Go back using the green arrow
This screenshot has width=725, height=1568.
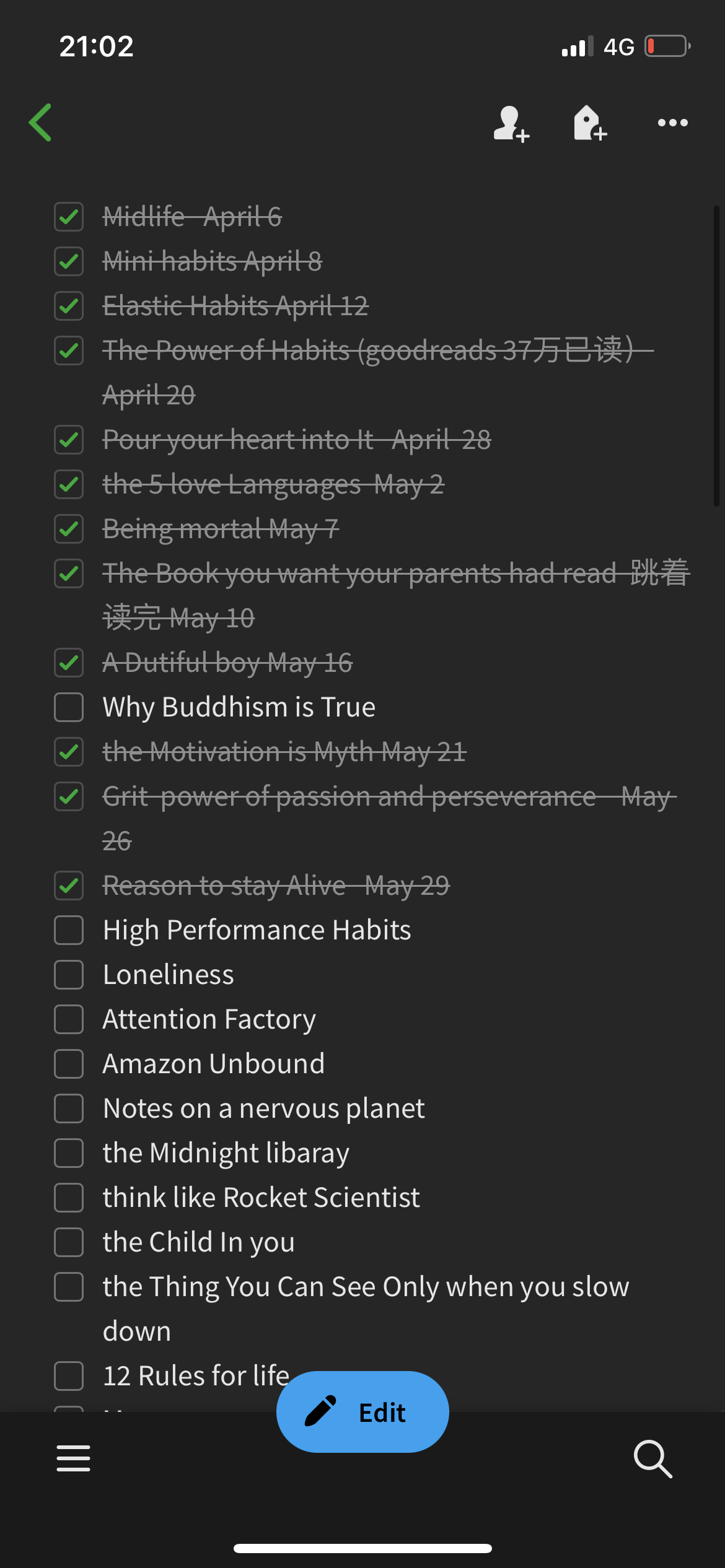pyautogui.click(x=40, y=123)
